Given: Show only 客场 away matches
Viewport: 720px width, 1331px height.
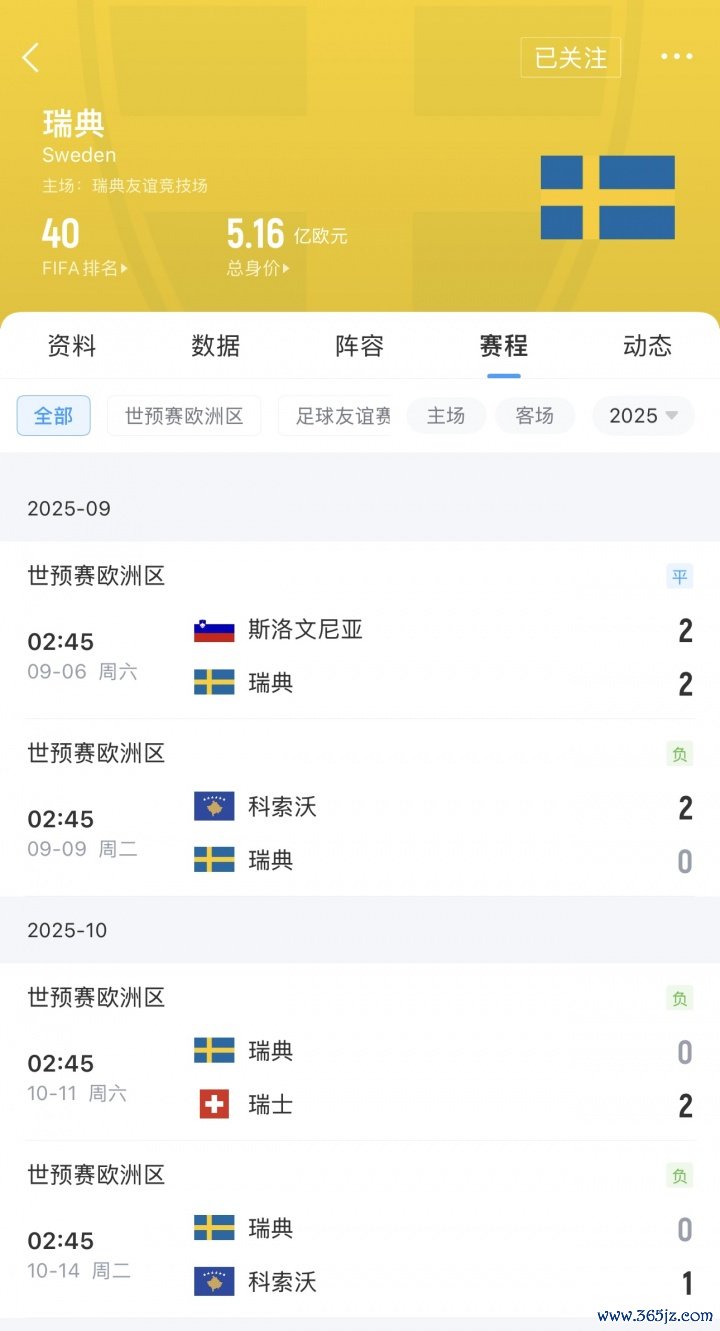Looking at the screenshot, I should pos(535,416).
